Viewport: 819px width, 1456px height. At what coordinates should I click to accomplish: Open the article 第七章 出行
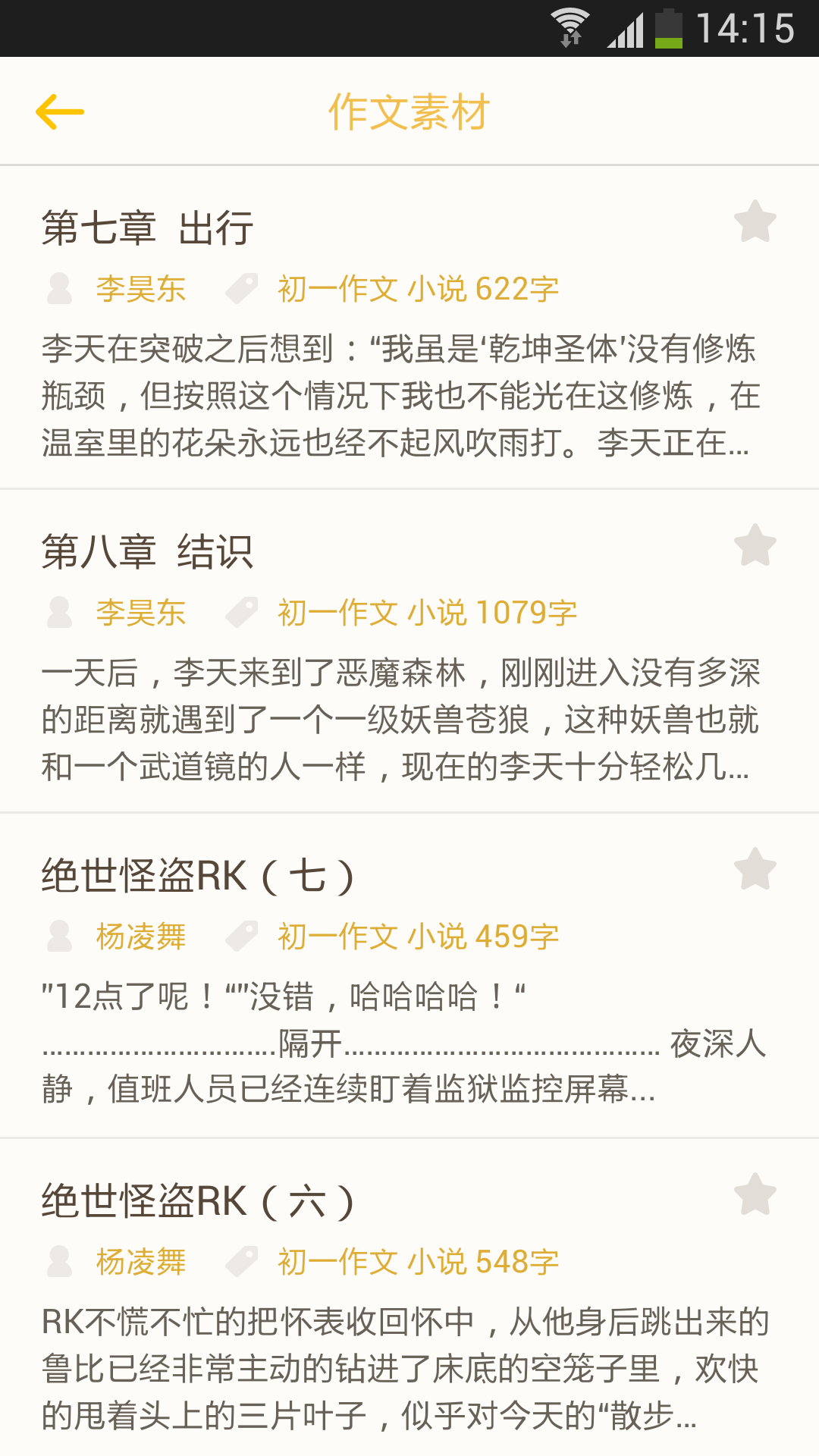[x=409, y=328]
